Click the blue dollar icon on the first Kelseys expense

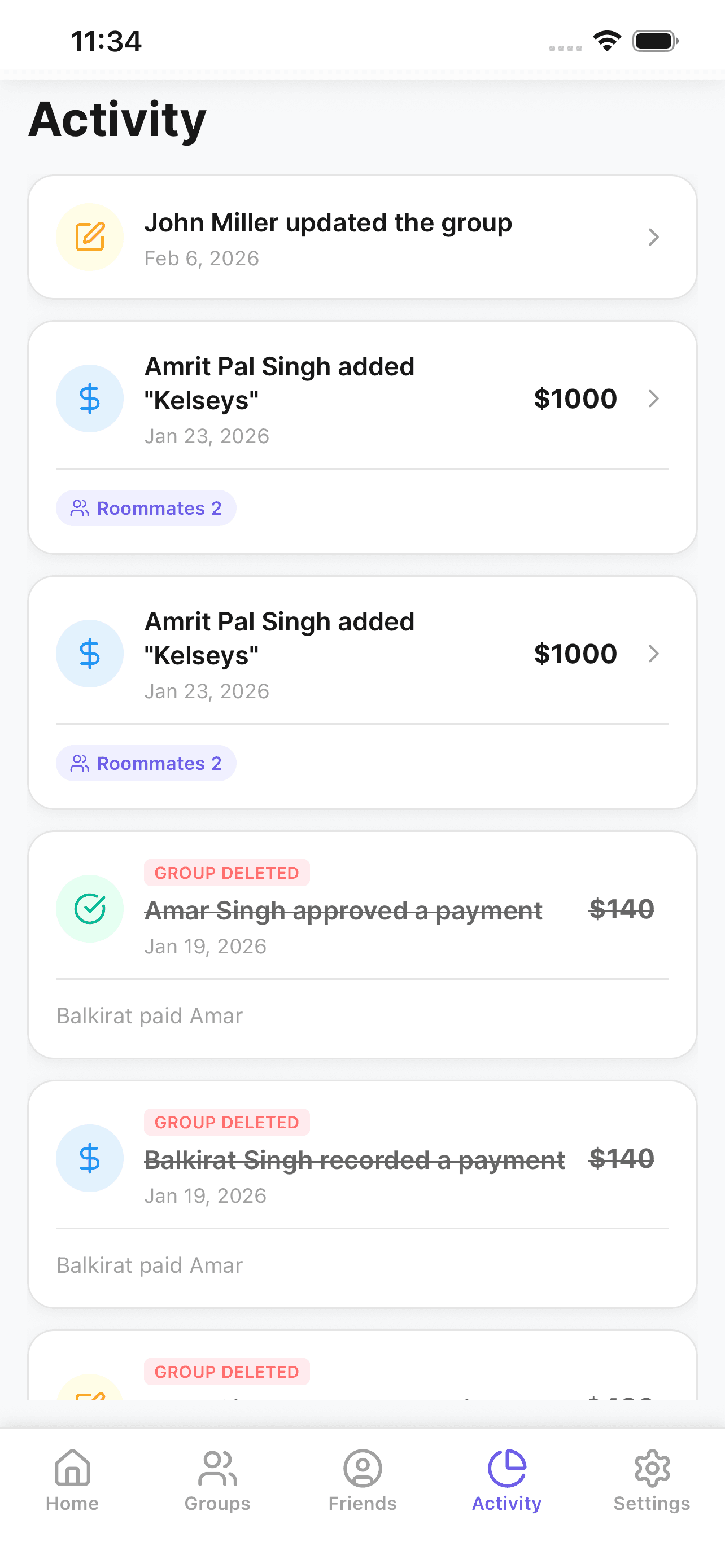(89, 398)
